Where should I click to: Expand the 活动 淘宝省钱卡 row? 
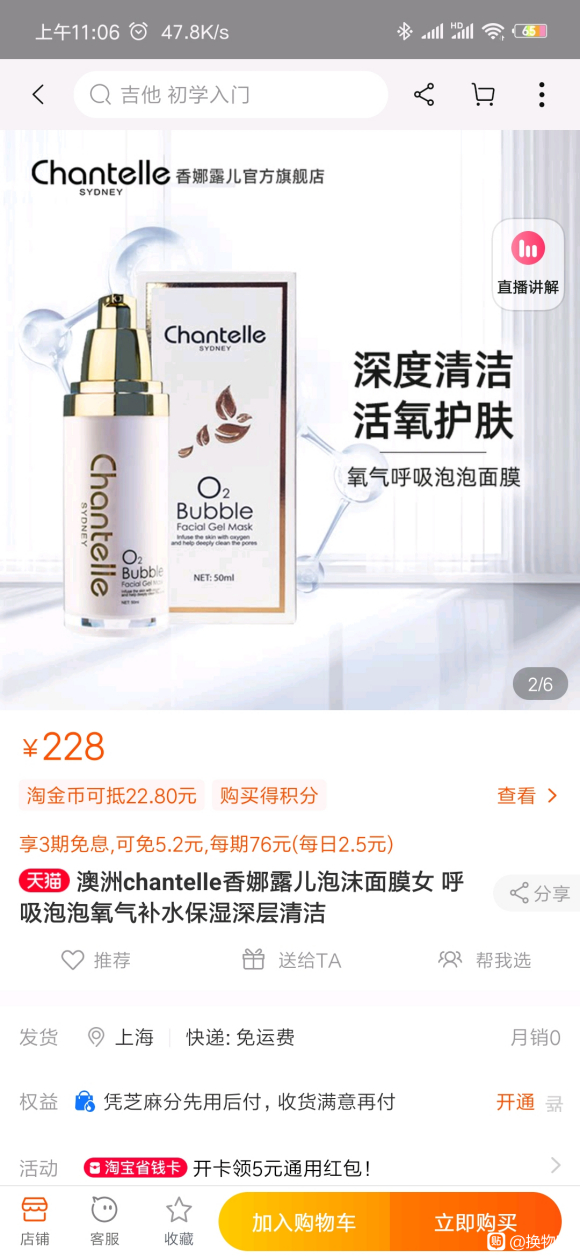point(290,1168)
